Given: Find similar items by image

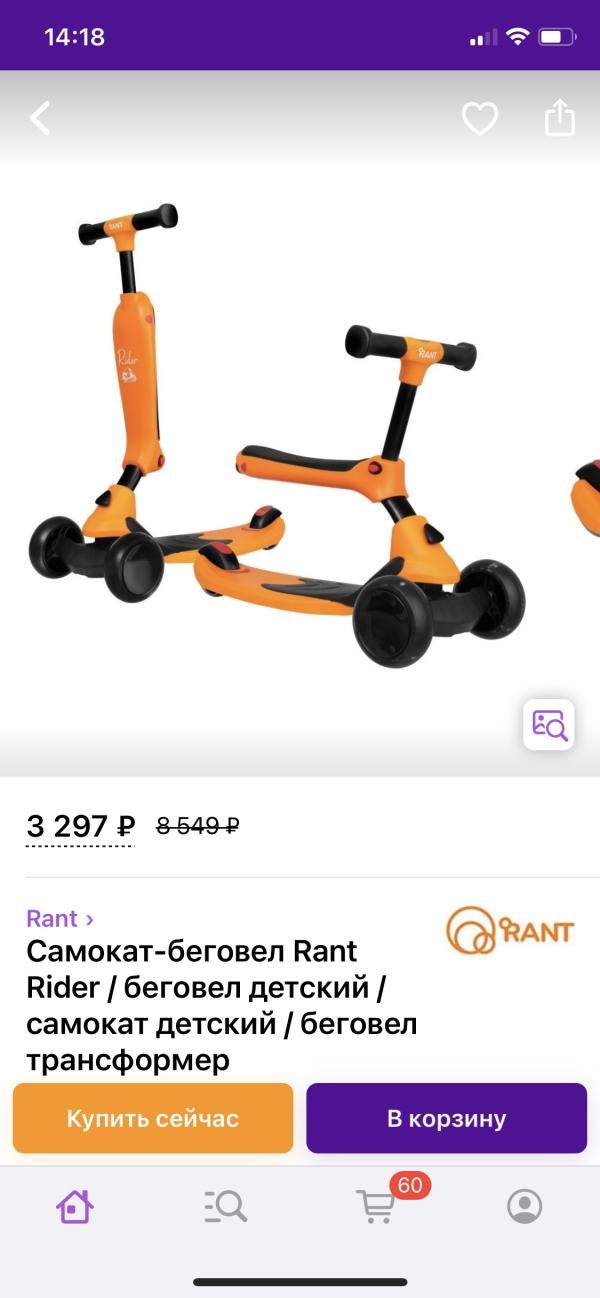Looking at the screenshot, I should [x=549, y=725].
